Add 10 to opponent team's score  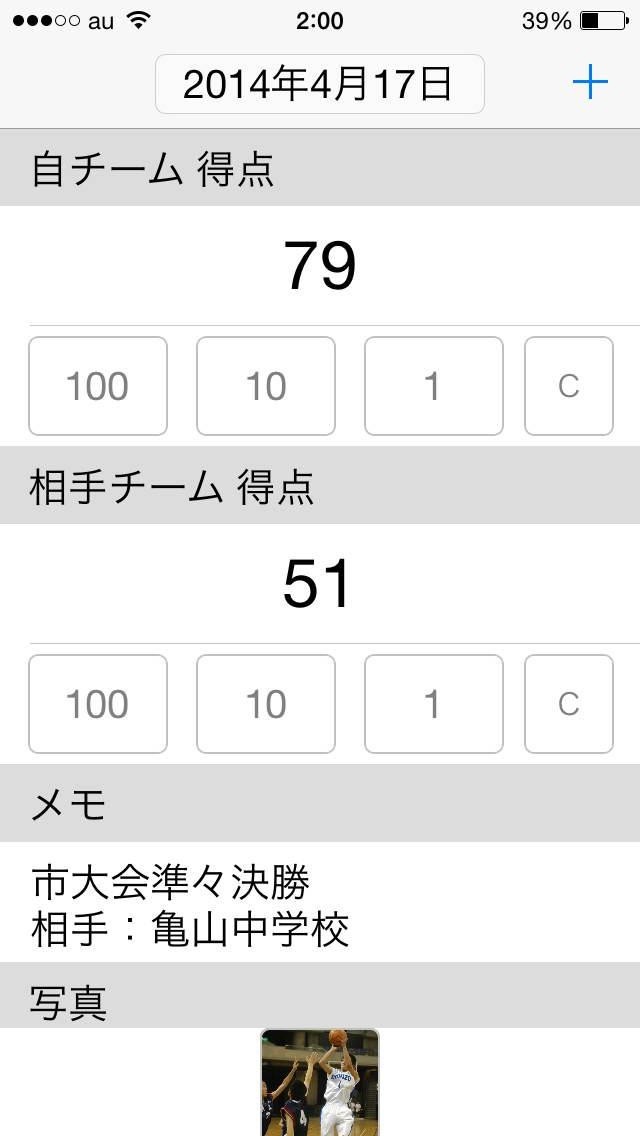266,704
